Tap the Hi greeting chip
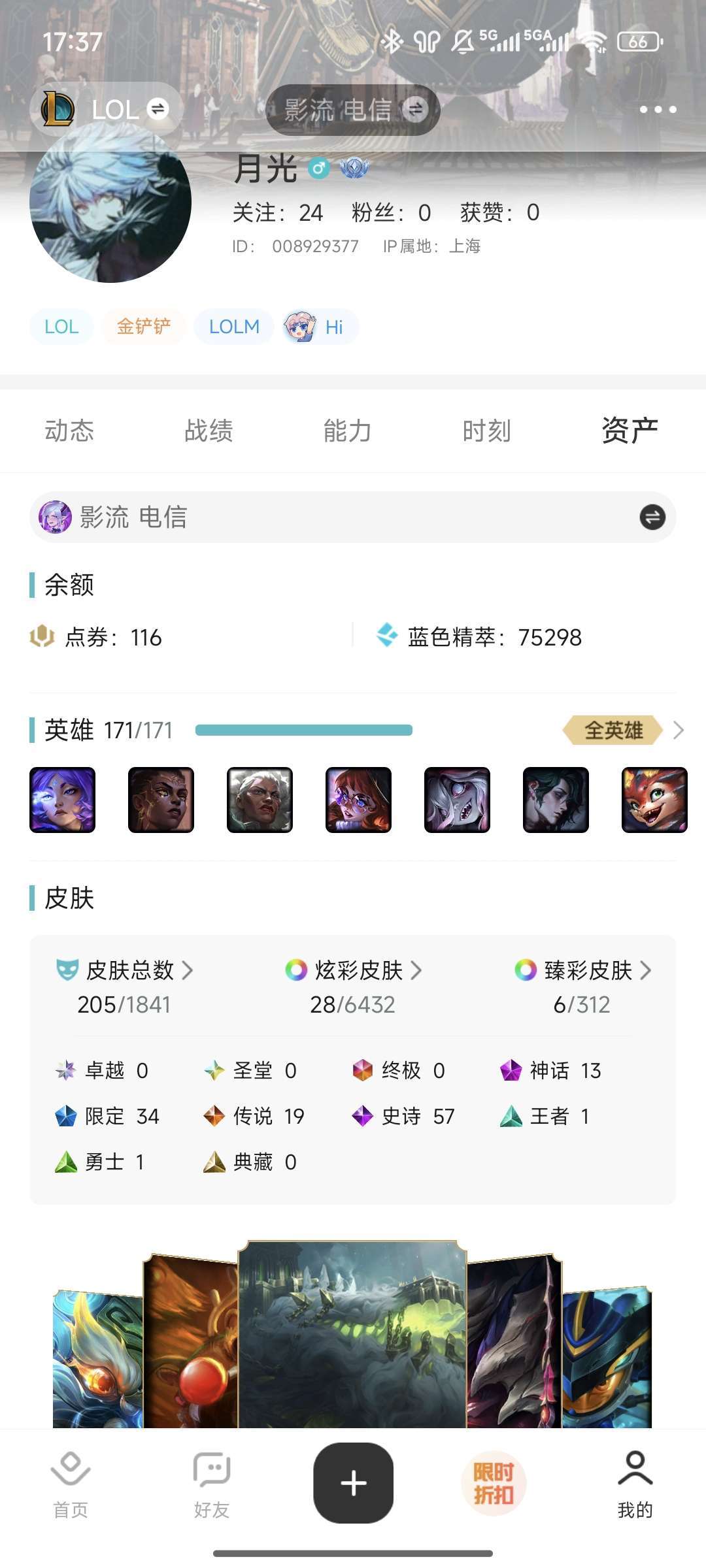This screenshot has height=1568, width=706. [x=320, y=327]
